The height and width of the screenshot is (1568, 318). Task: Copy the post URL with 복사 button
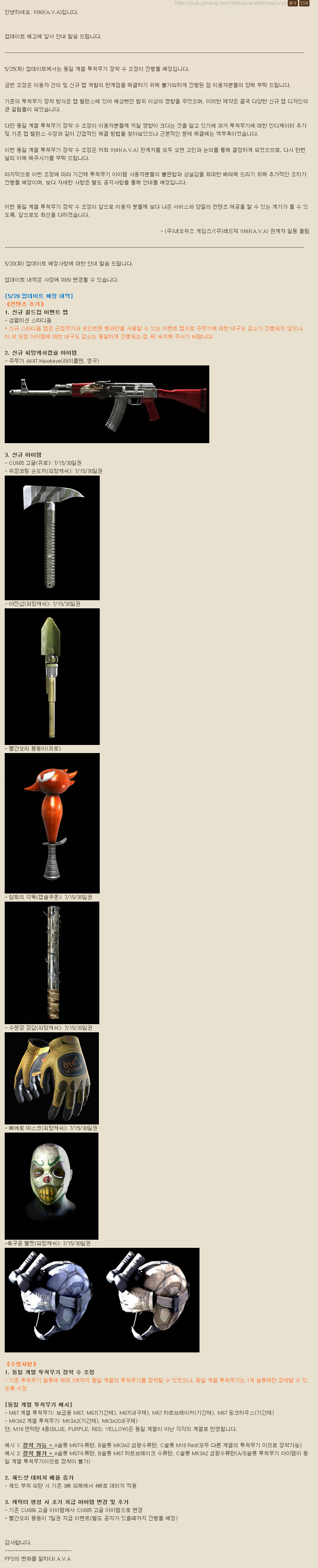tap(292, 3)
